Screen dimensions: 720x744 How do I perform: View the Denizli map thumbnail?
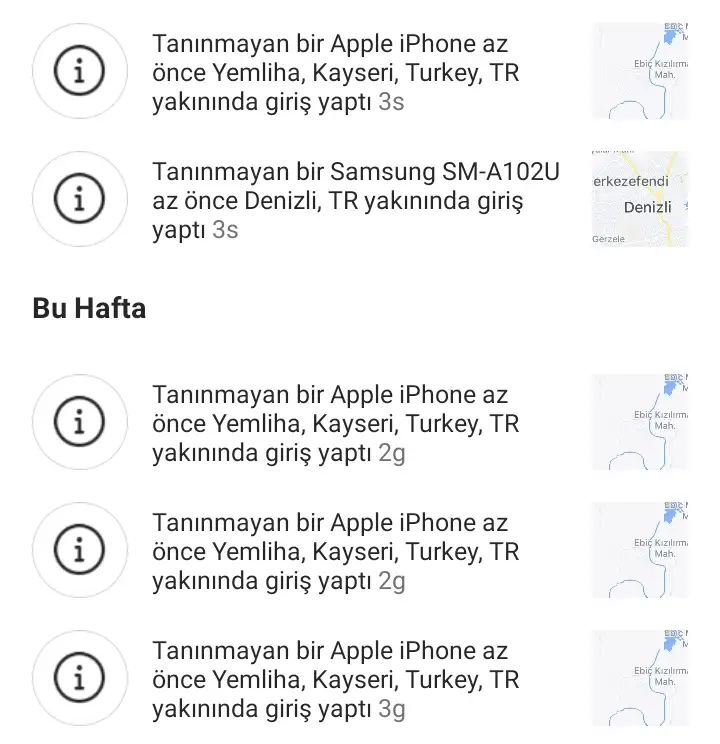tap(639, 199)
